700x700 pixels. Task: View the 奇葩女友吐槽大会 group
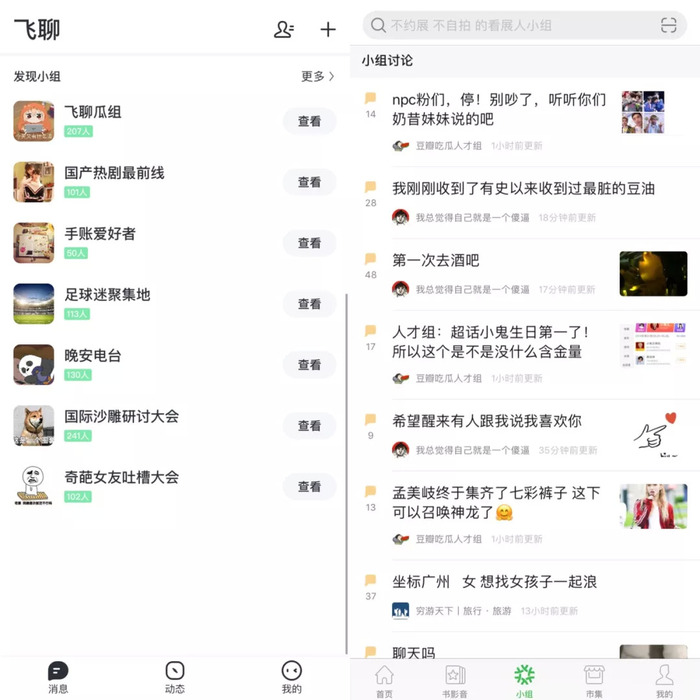[309, 487]
